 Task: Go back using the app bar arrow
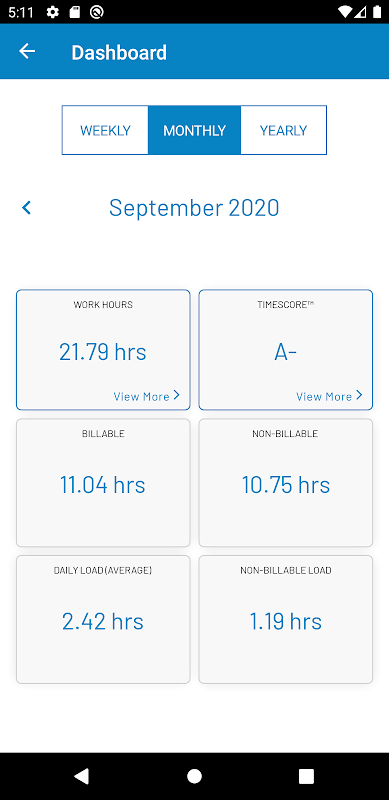pyautogui.click(x=27, y=51)
